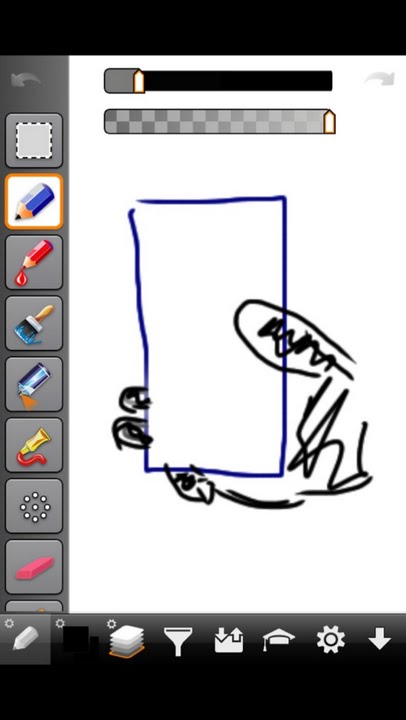Pick the red ink pencil tool
Image resolution: width=406 pixels, height=720 pixels.
tap(34, 262)
